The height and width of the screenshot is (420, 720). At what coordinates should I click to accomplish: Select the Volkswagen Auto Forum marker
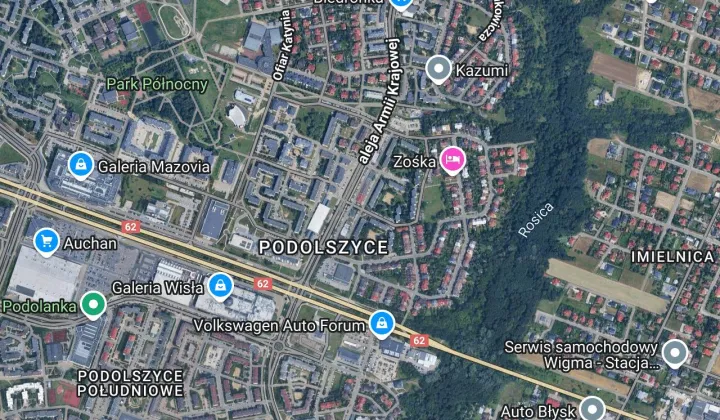(x=380, y=323)
